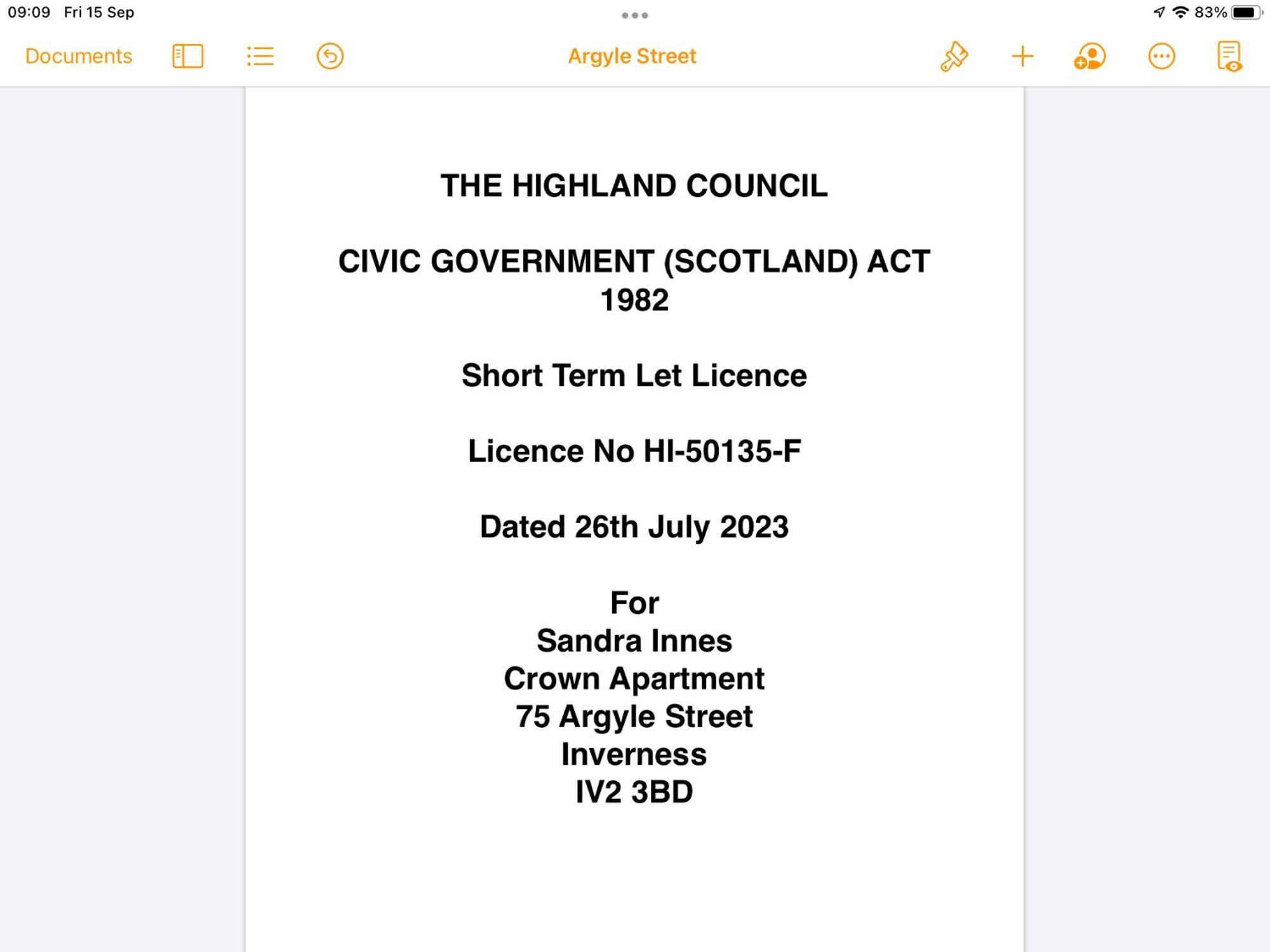The height and width of the screenshot is (952, 1270).
Task: Open the insert plus menu
Action: (1022, 56)
